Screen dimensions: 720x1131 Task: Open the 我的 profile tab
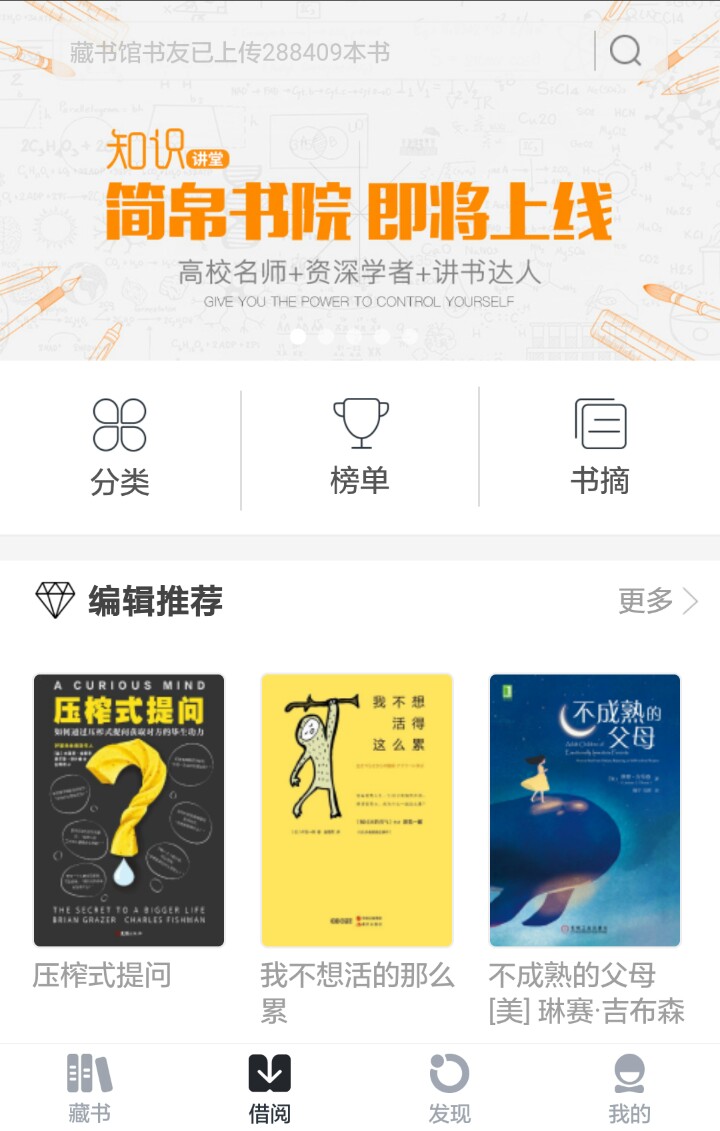629,1088
